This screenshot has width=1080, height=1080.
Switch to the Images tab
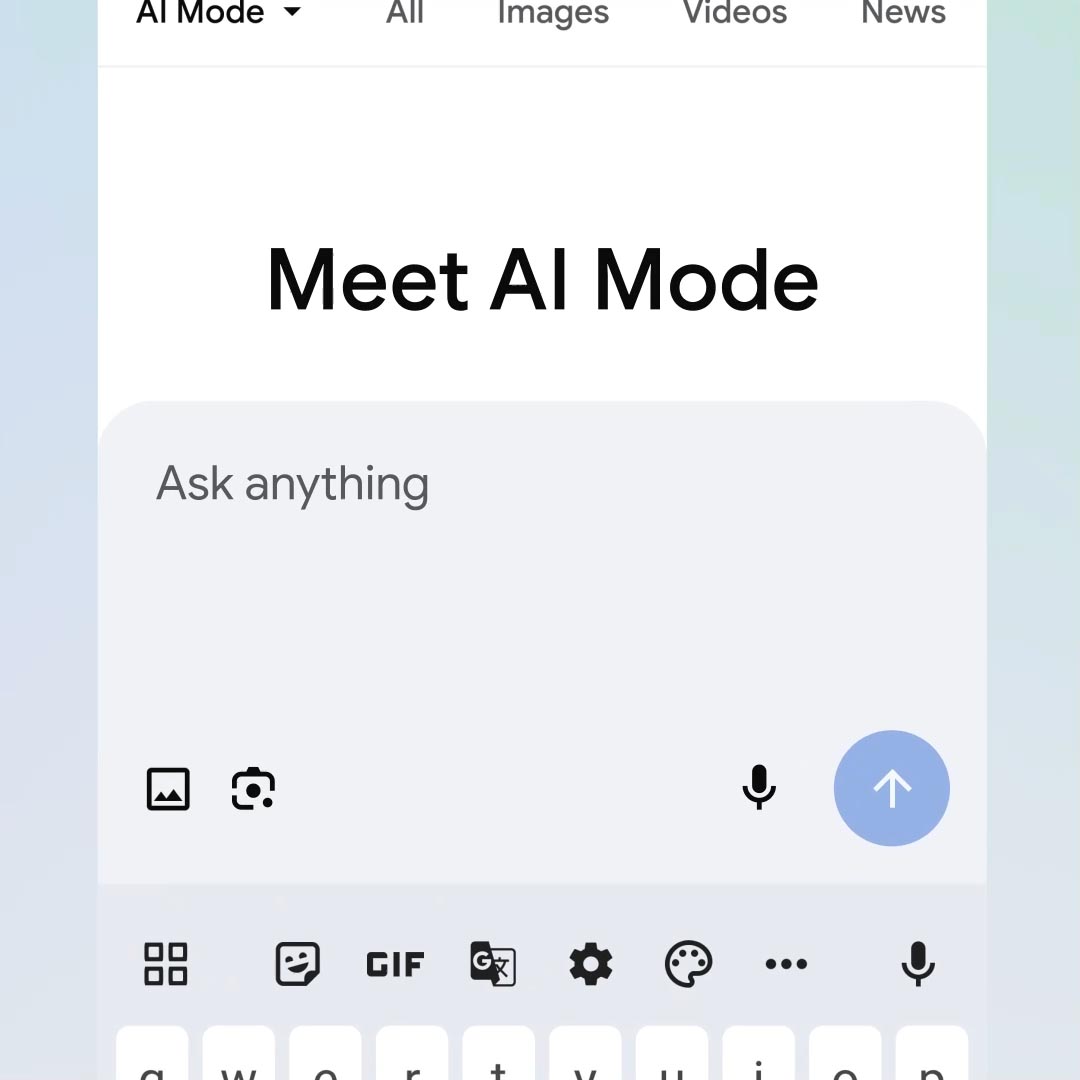(x=553, y=13)
